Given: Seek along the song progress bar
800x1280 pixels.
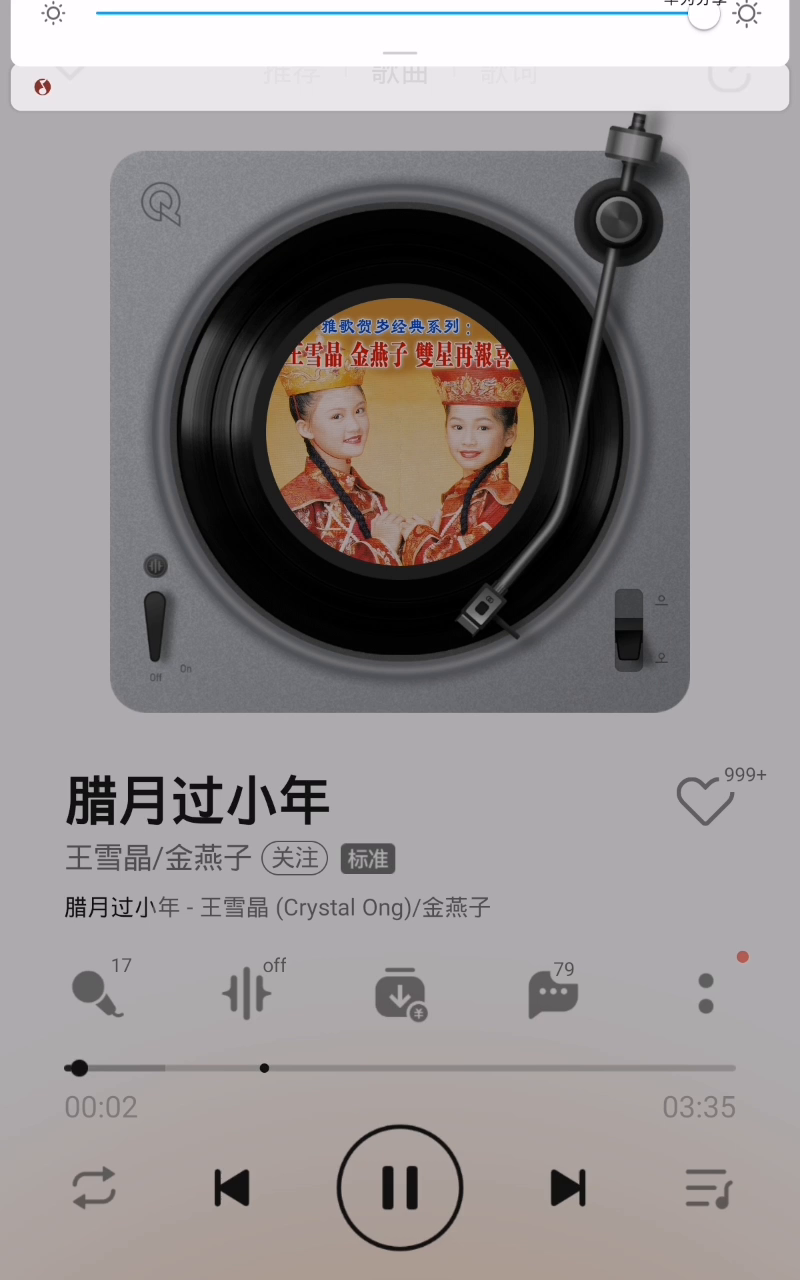Looking at the screenshot, I should coord(400,1068).
